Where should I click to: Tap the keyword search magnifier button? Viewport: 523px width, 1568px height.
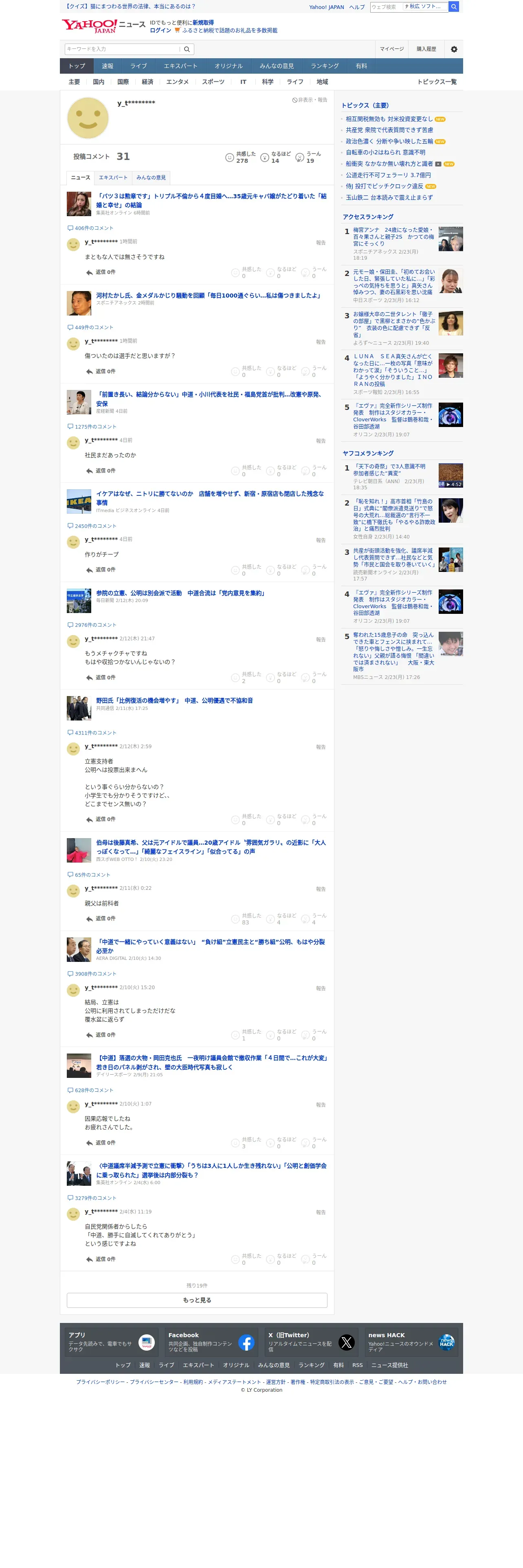187,49
